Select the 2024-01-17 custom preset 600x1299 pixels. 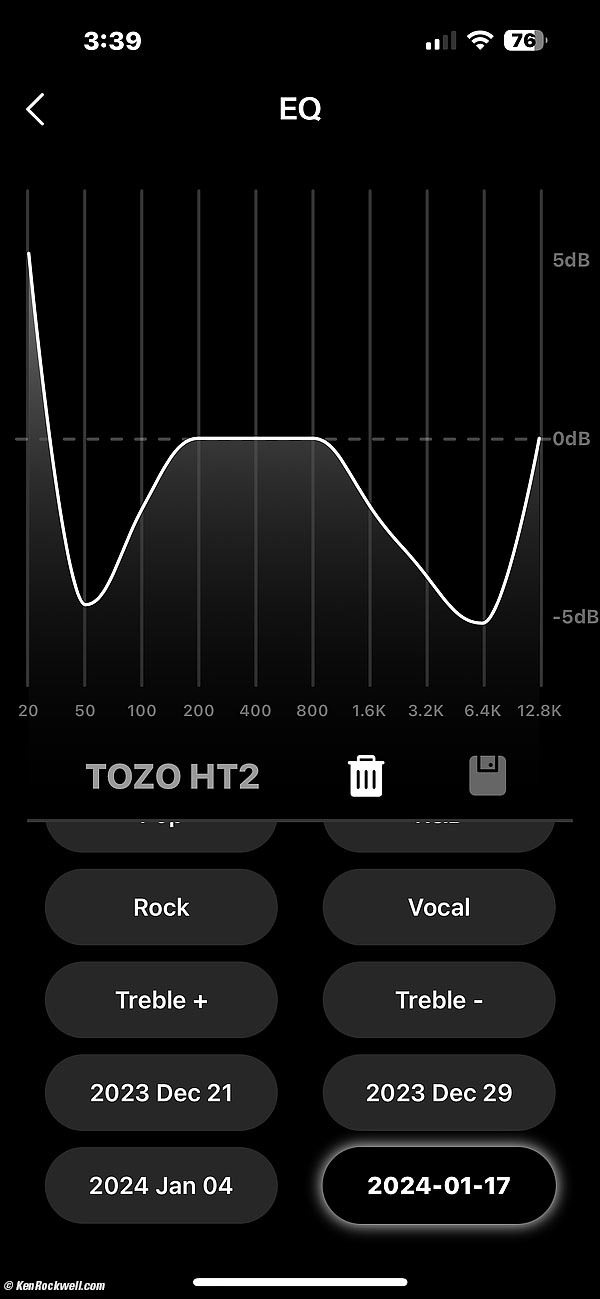[x=439, y=1186]
